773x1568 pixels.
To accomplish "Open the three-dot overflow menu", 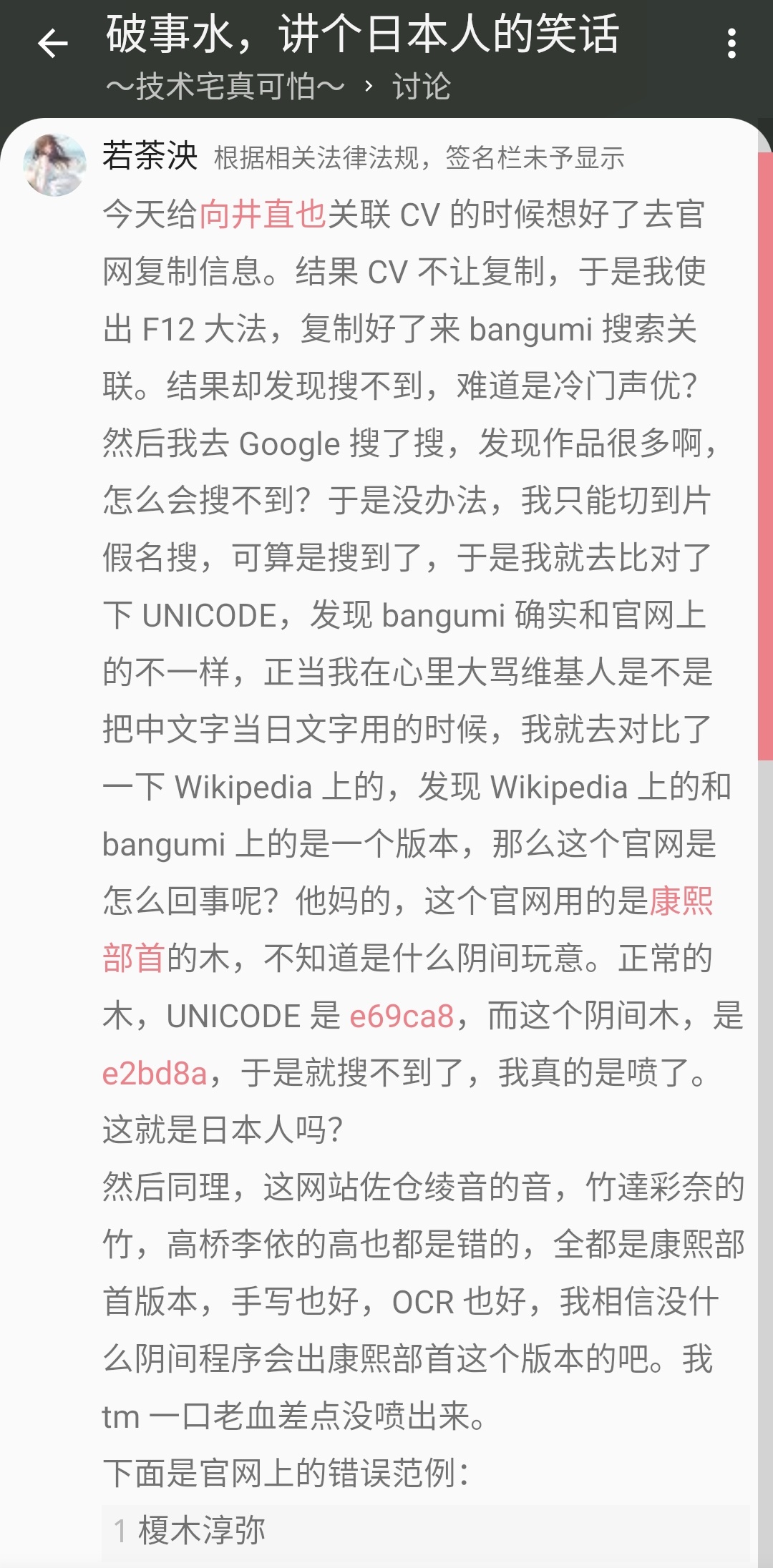I will [x=731, y=44].
